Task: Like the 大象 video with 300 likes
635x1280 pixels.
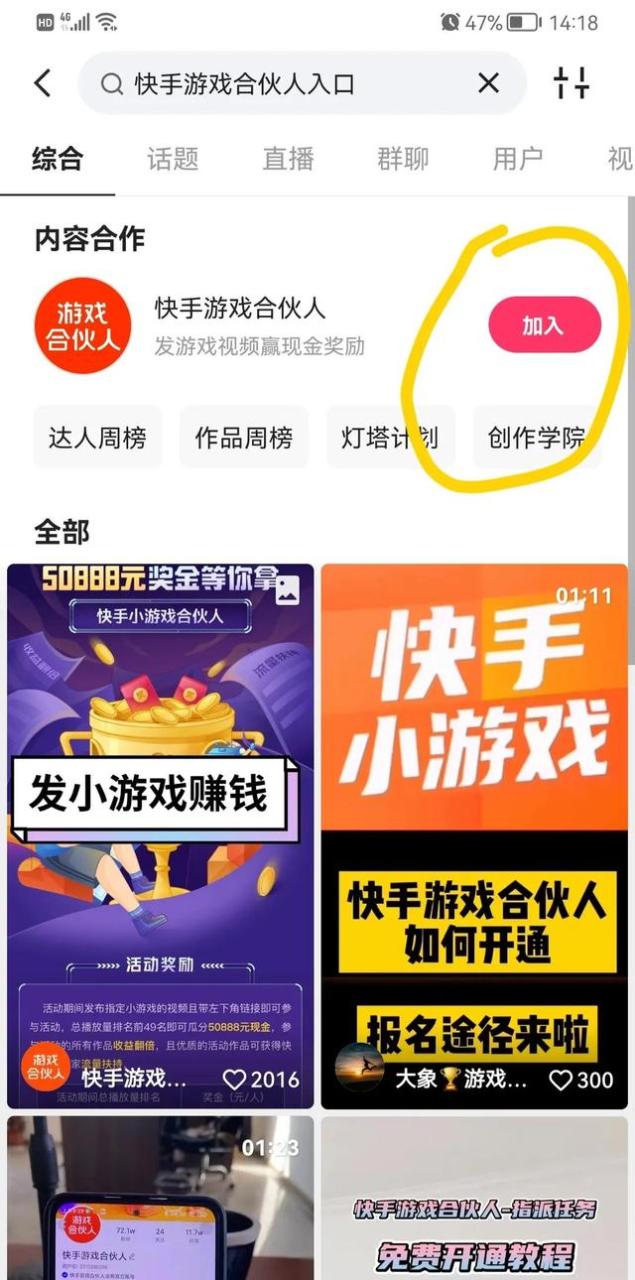Action: tap(561, 1080)
